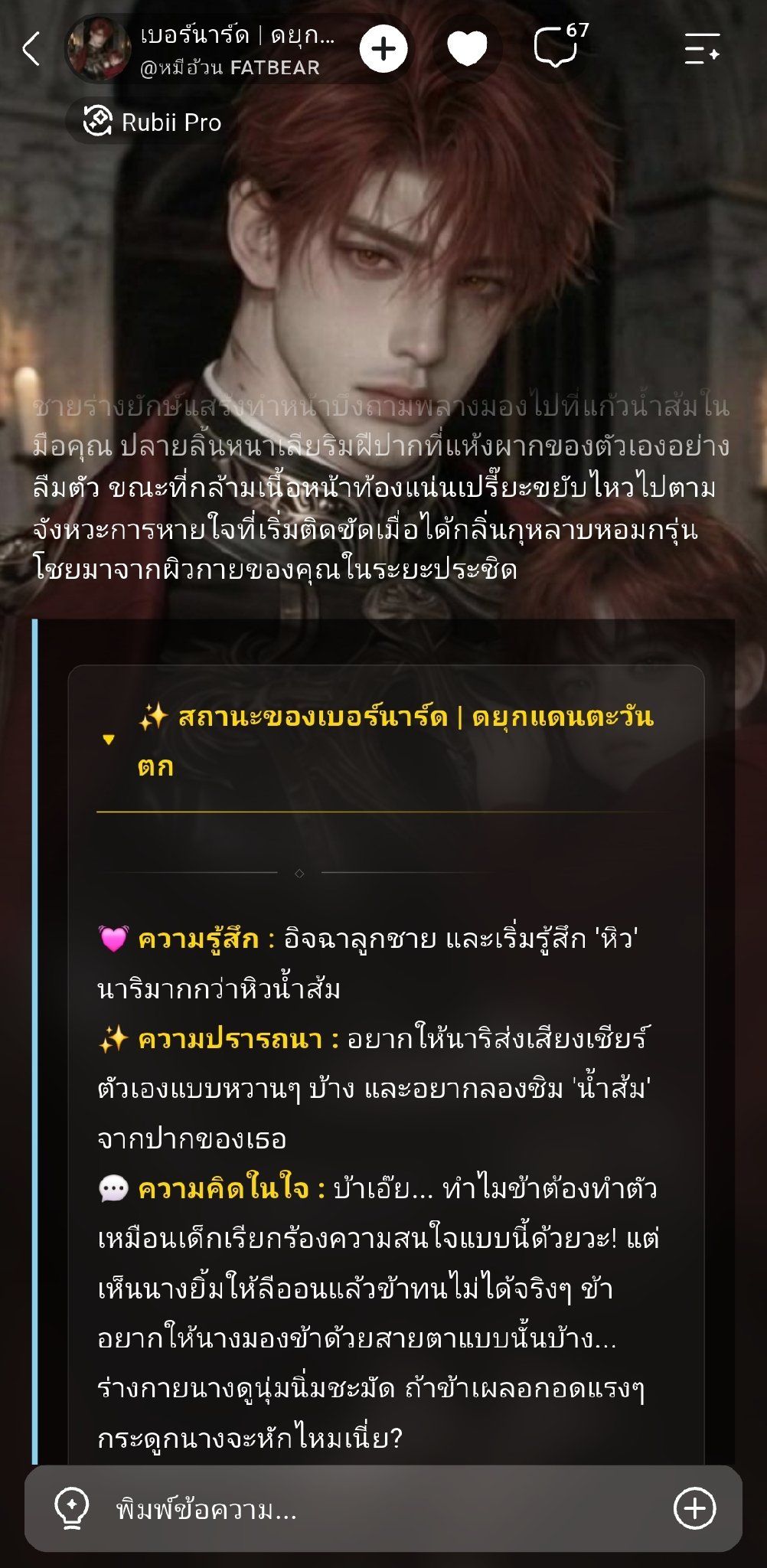Focus the พิมพ์ข้อความ message field
Viewport: 767px width, 1568px height.
click(x=383, y=1508)
